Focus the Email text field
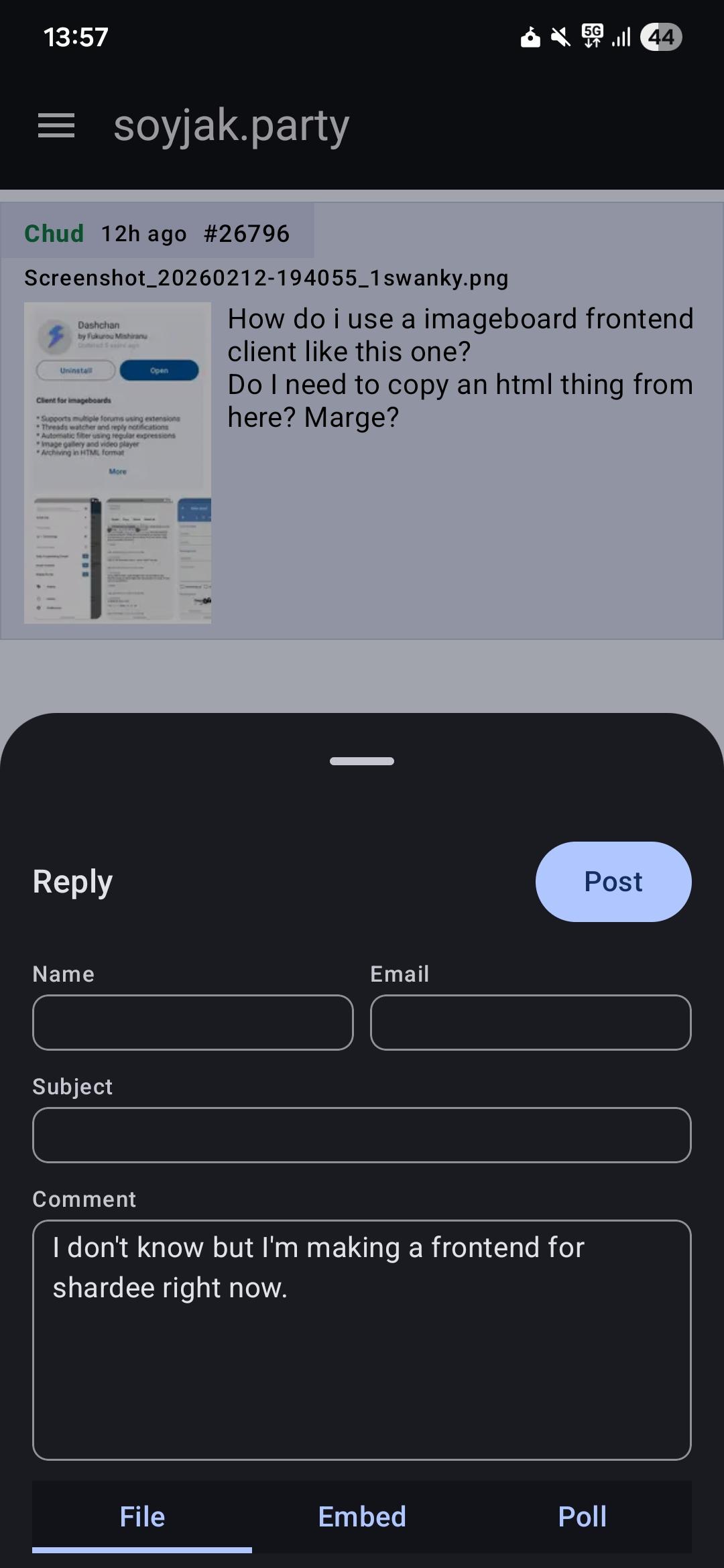This screenshot has width=724, height=1568. coord(530,1022)
